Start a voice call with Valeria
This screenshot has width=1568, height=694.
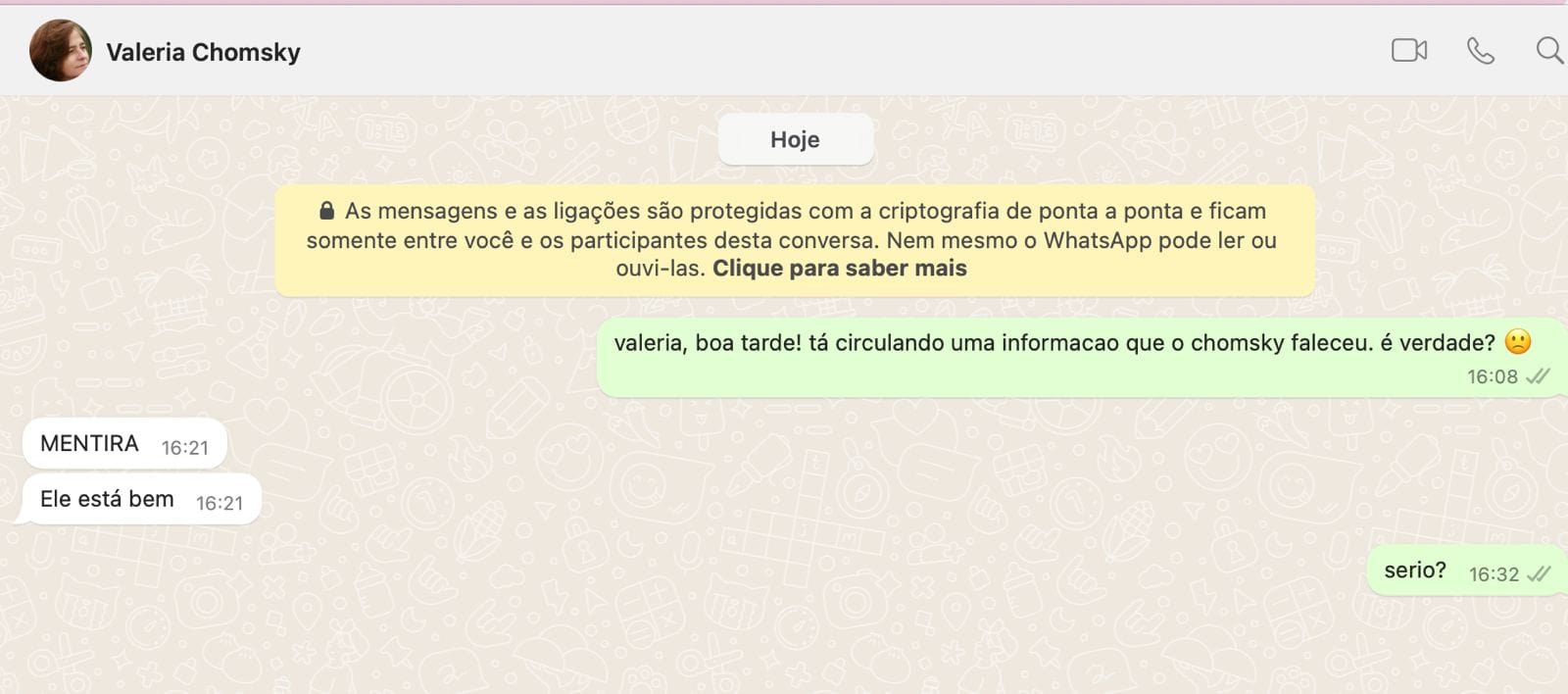pyautogui.click(x=1480, y=50)
